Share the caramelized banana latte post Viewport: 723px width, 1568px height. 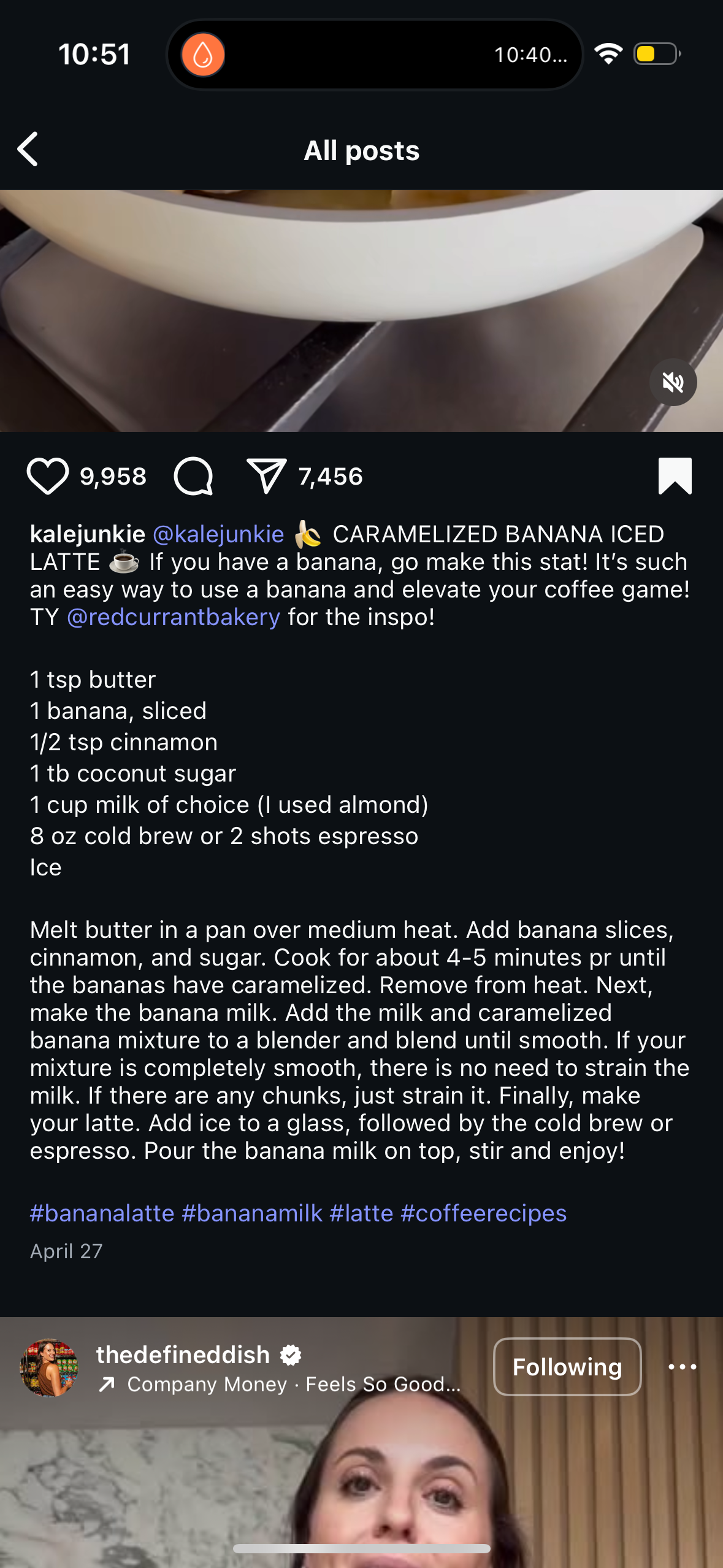[266, 476]
